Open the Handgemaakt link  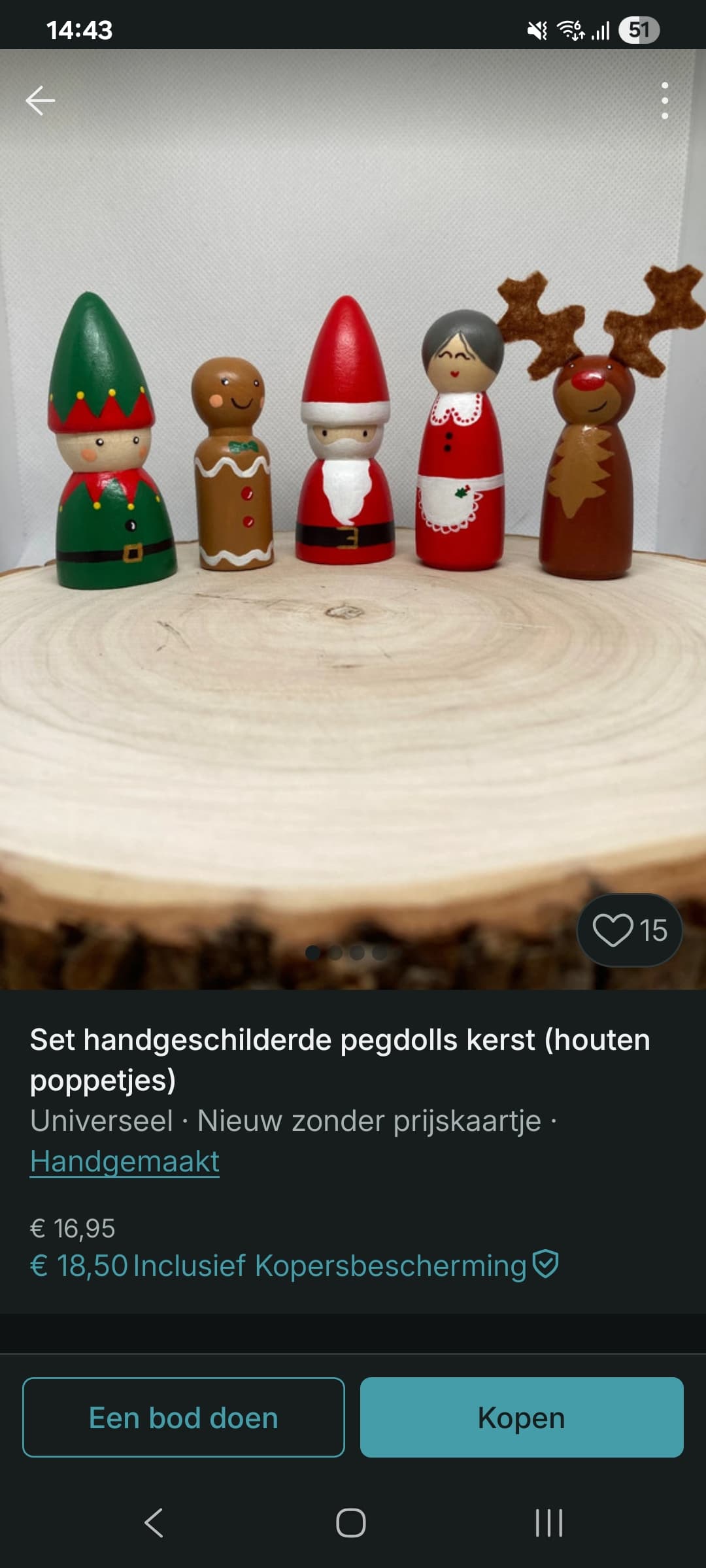(125, 1162)
